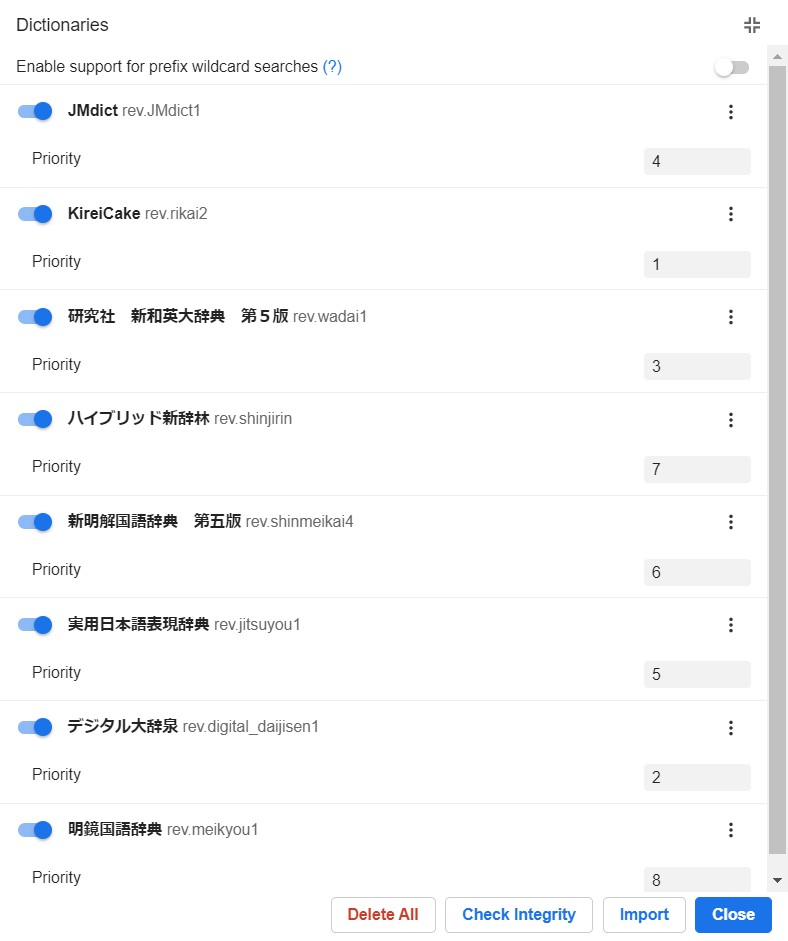Enable prefix wildcard searches toggle
Screen dimensions: 788x941
(731, 67)
